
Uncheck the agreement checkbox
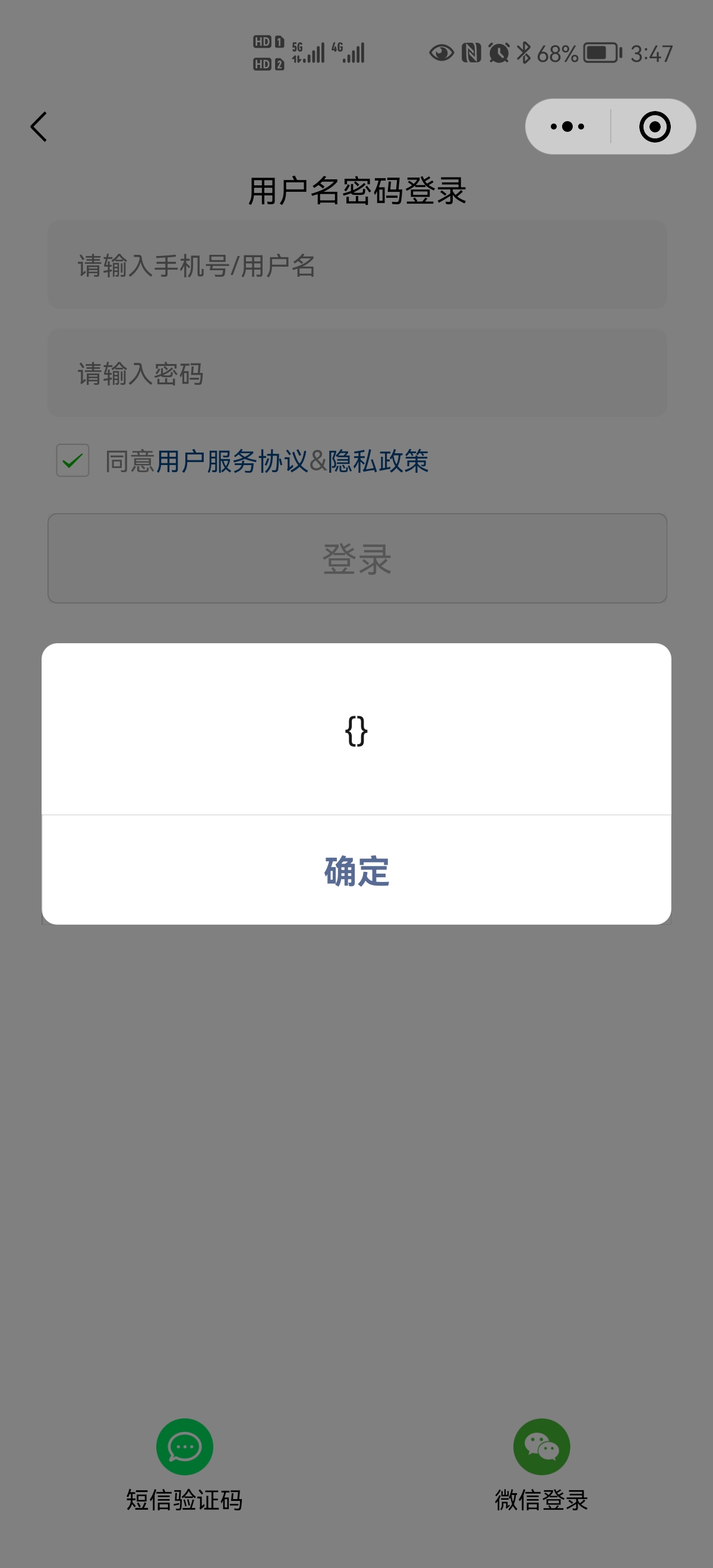tap(73, 460)
